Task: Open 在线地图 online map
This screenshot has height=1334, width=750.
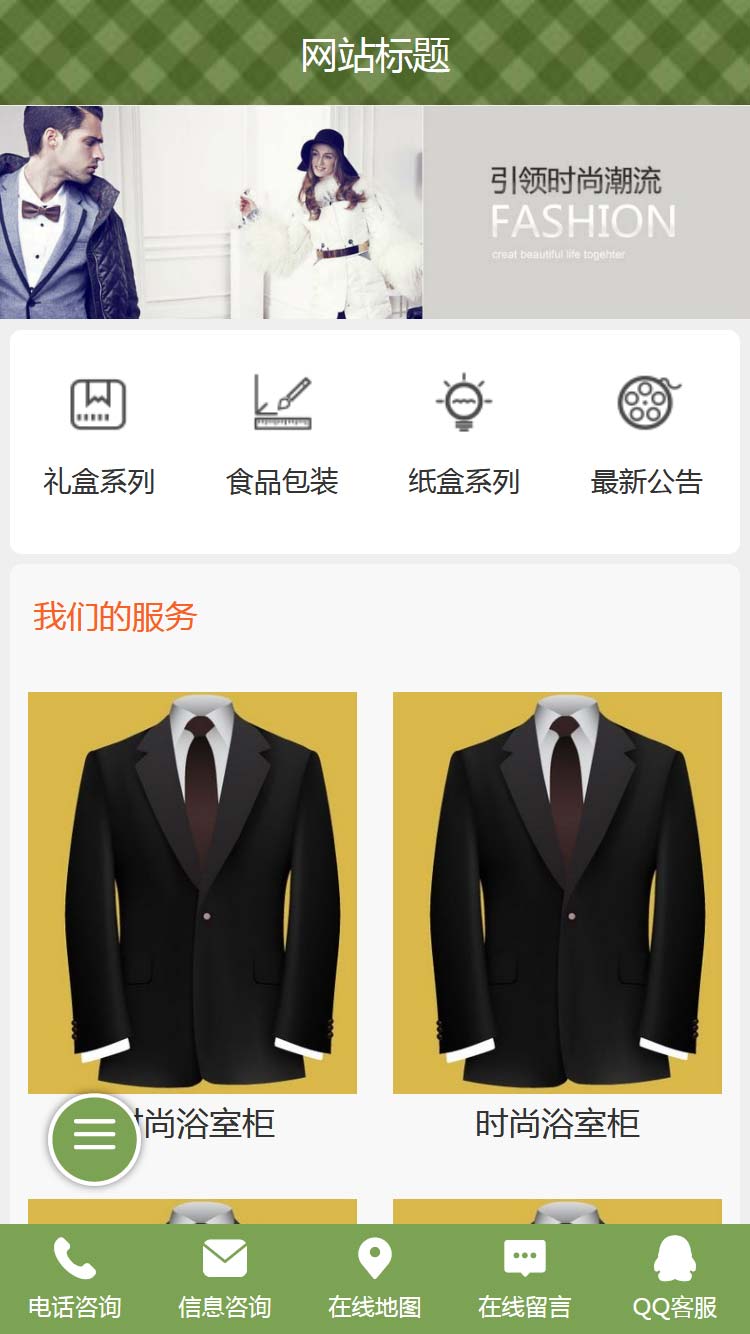Action: point(375,1278)
